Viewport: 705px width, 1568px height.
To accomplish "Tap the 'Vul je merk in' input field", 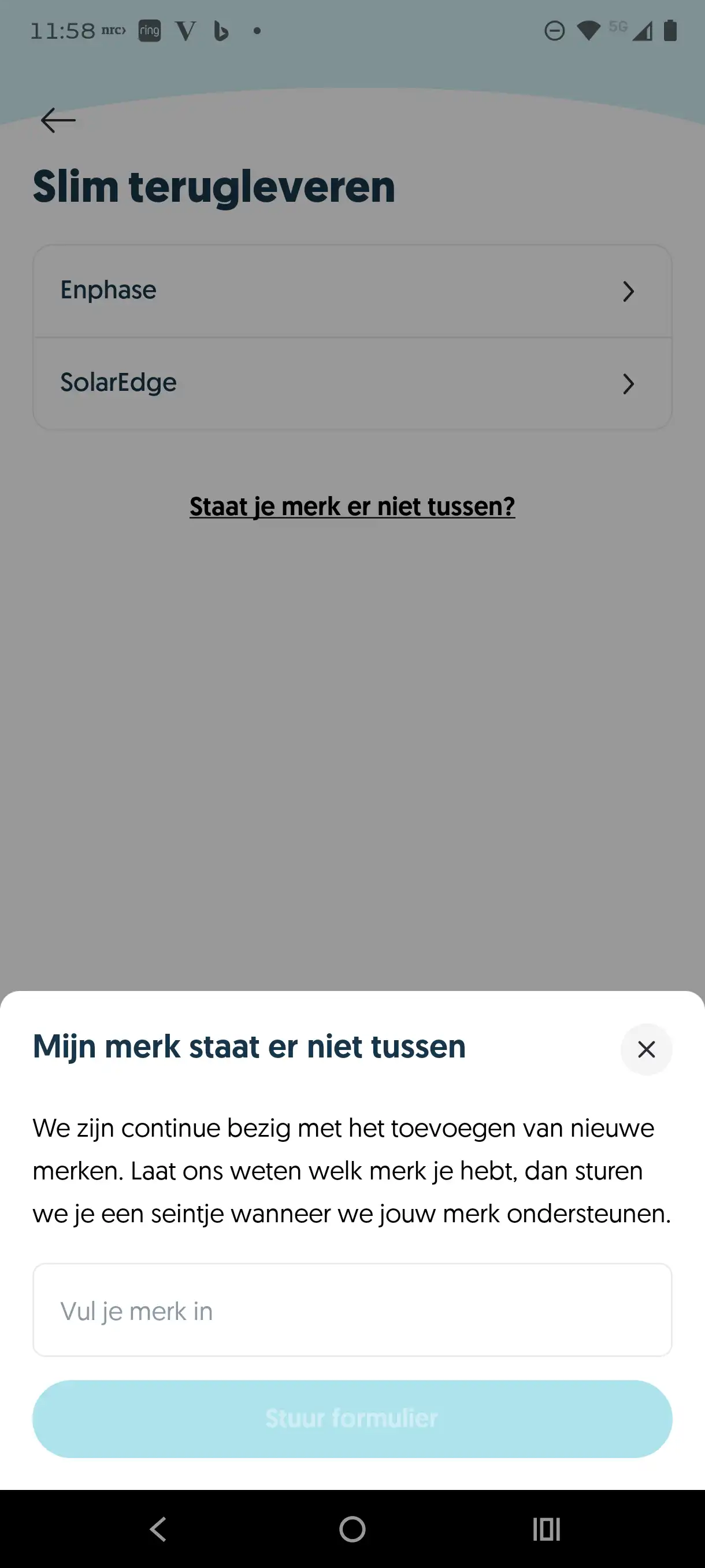I will [x=352, y=1311].
